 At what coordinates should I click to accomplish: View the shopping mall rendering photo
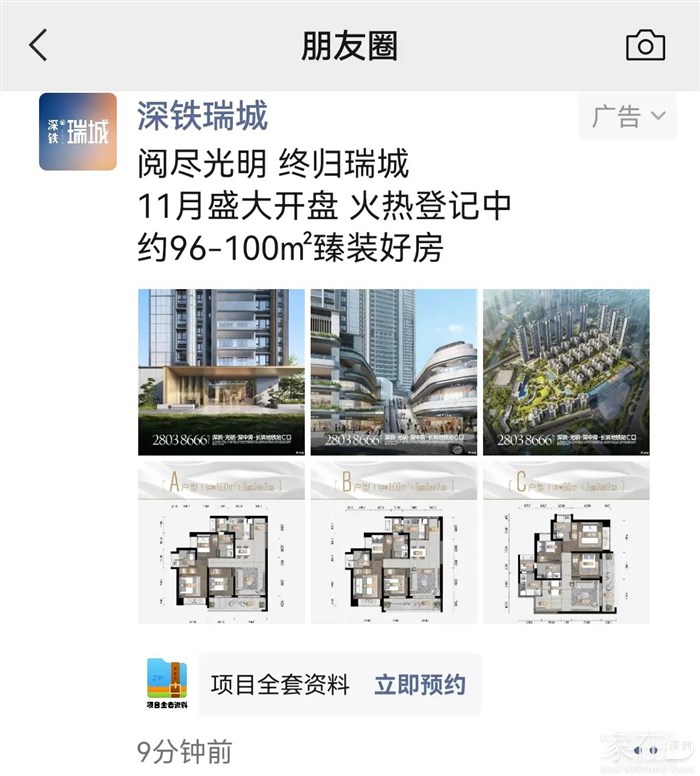(394, 372)
